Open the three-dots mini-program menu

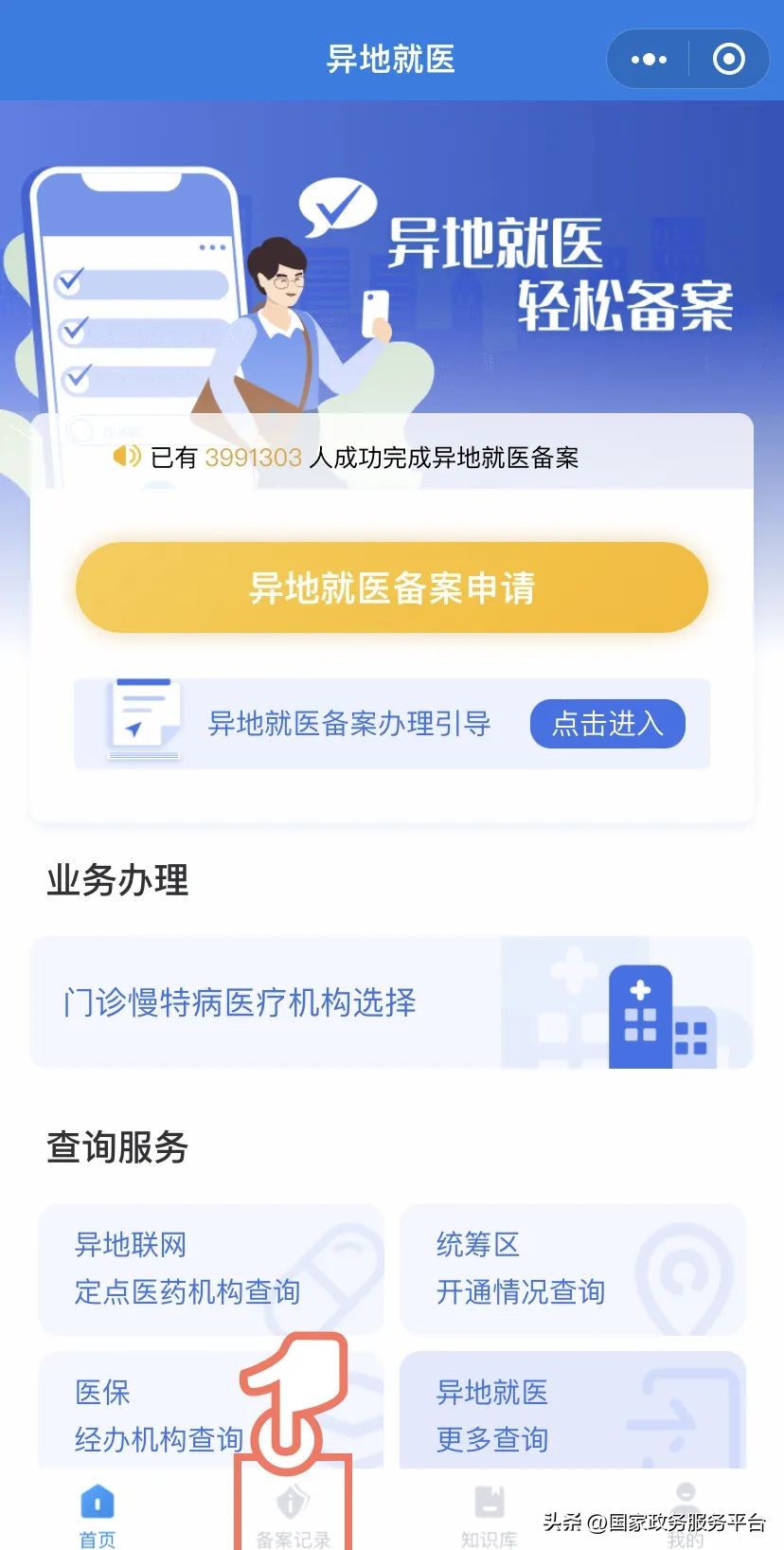pyautogui.click(x=648, y=59)
